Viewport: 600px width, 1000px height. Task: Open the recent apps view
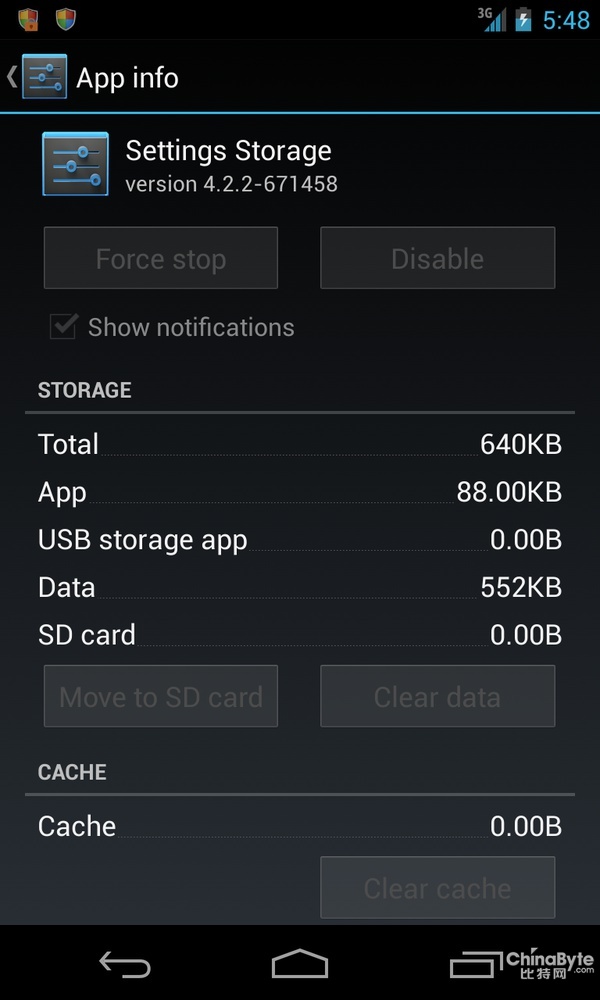pyautogui.click(x=476, y=964)
